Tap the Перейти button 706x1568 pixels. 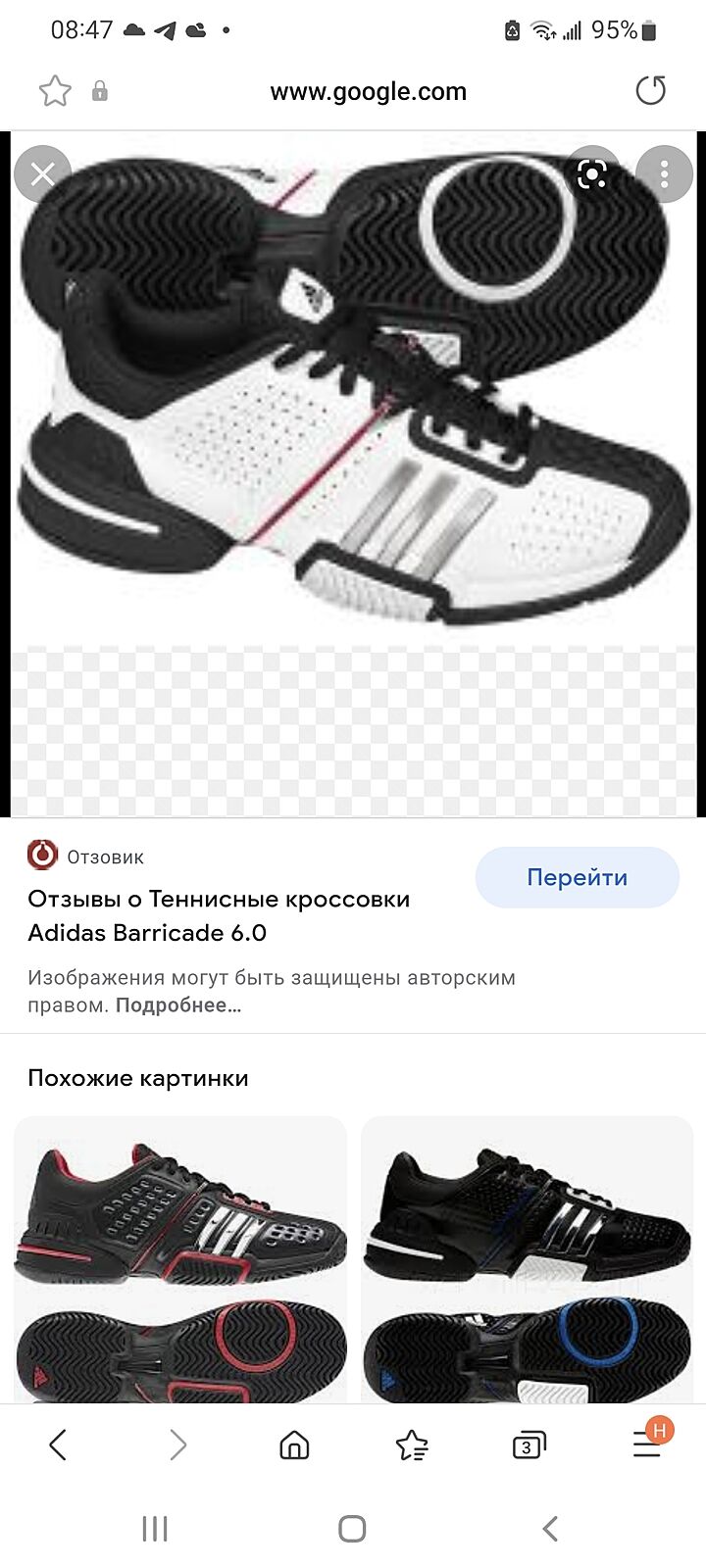(x=577, y=877)
